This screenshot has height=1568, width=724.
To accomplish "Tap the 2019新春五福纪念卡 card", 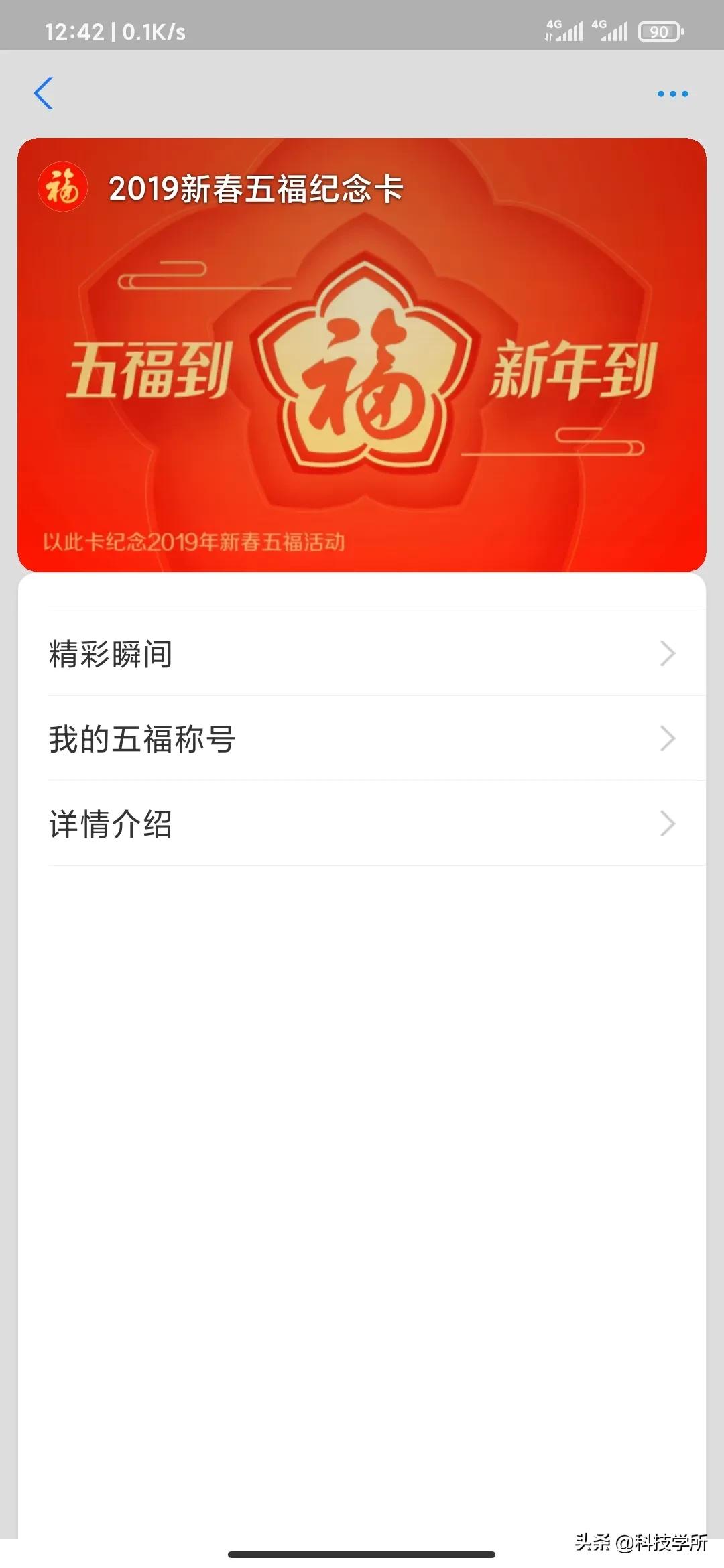I will point(362,355).
